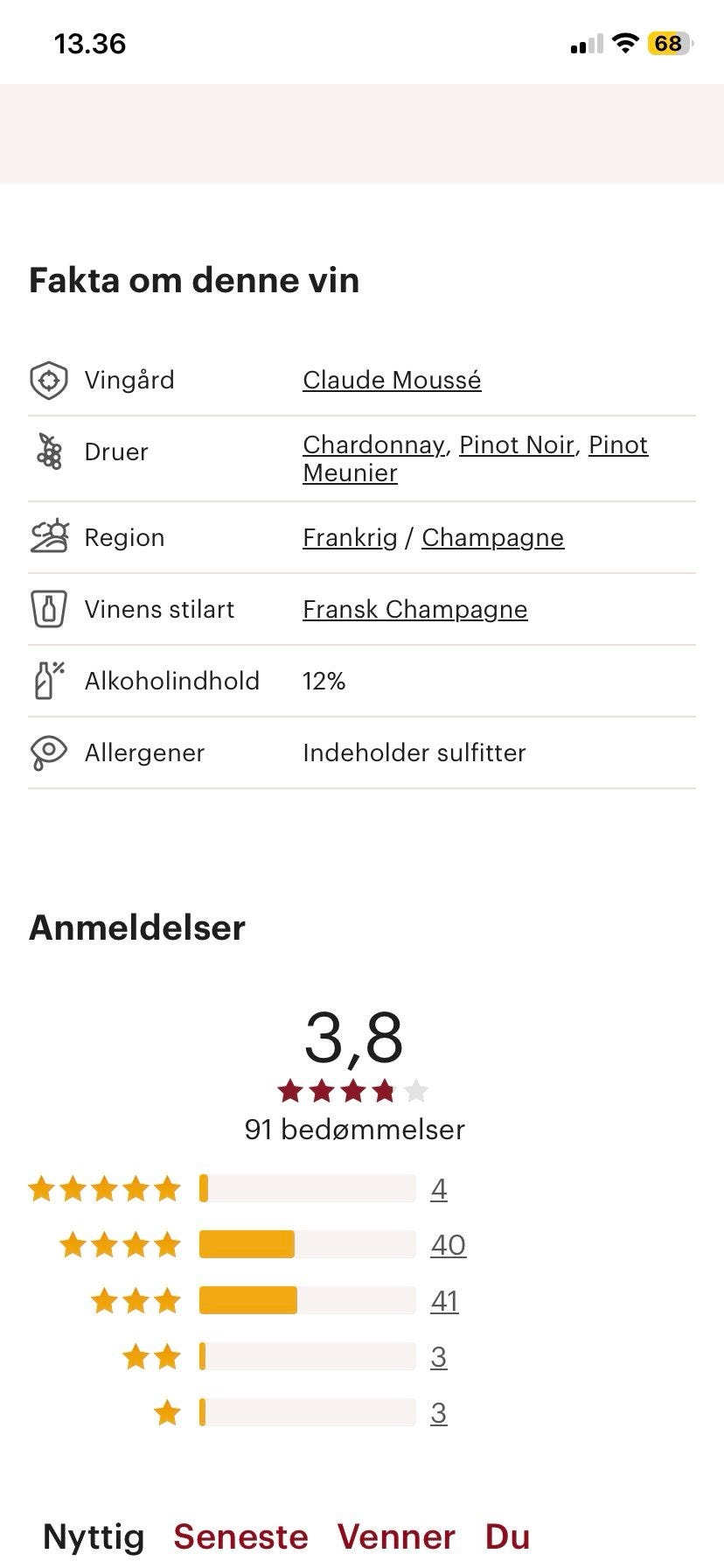Select the Alkoholindhold bottle icon

click(x=49, y=681)
